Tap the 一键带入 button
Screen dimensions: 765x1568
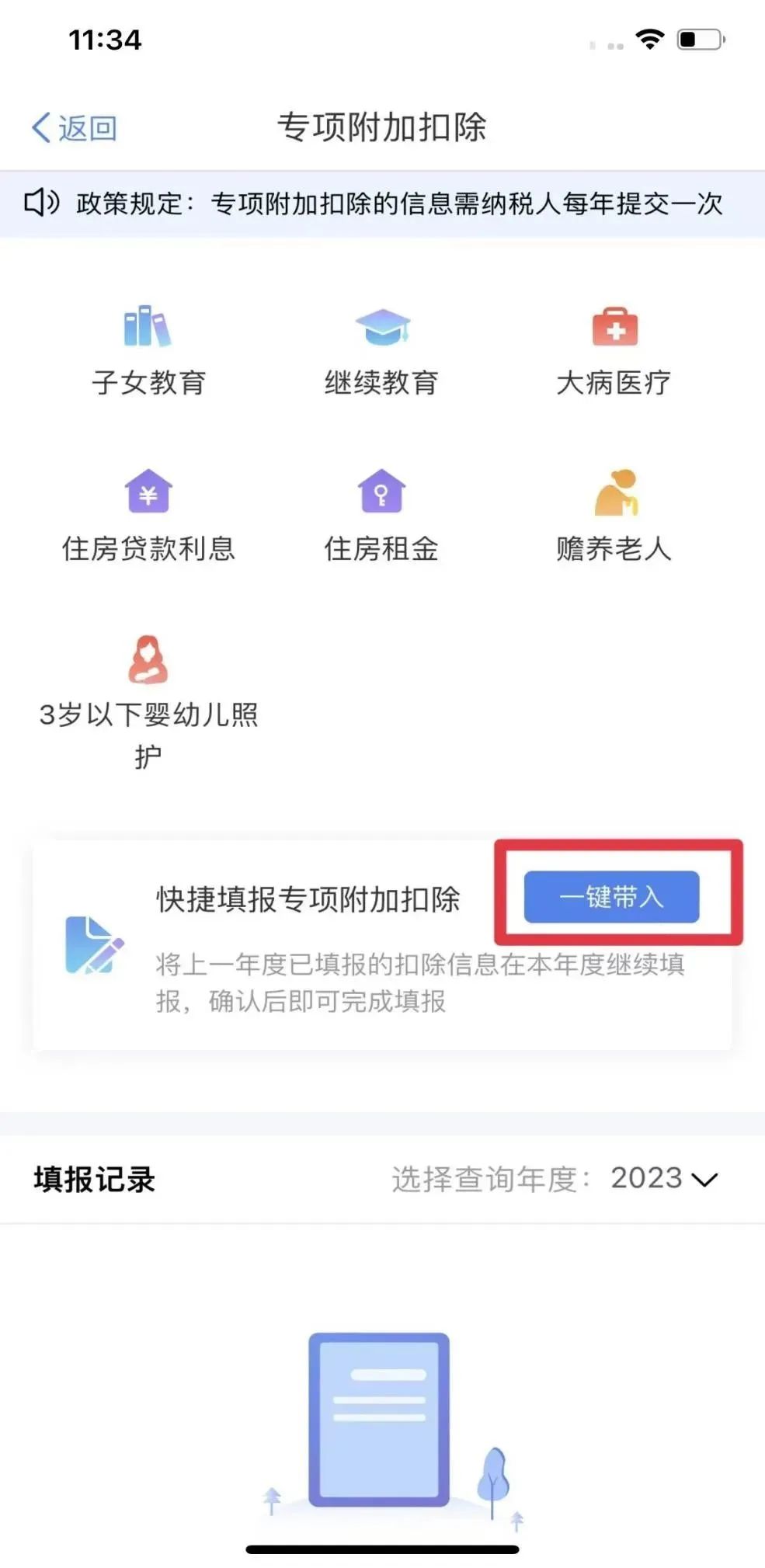[x=612, y=897]
